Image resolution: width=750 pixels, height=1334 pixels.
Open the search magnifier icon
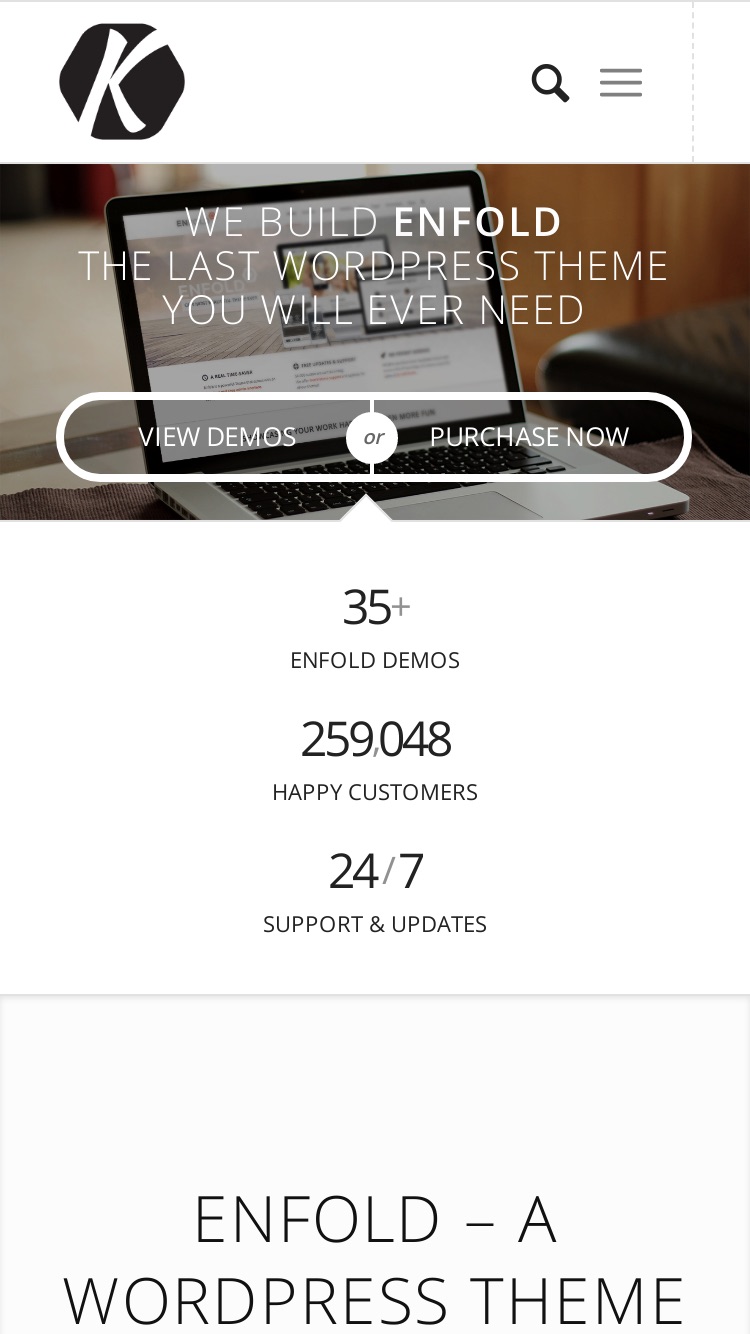pos(550,83)
